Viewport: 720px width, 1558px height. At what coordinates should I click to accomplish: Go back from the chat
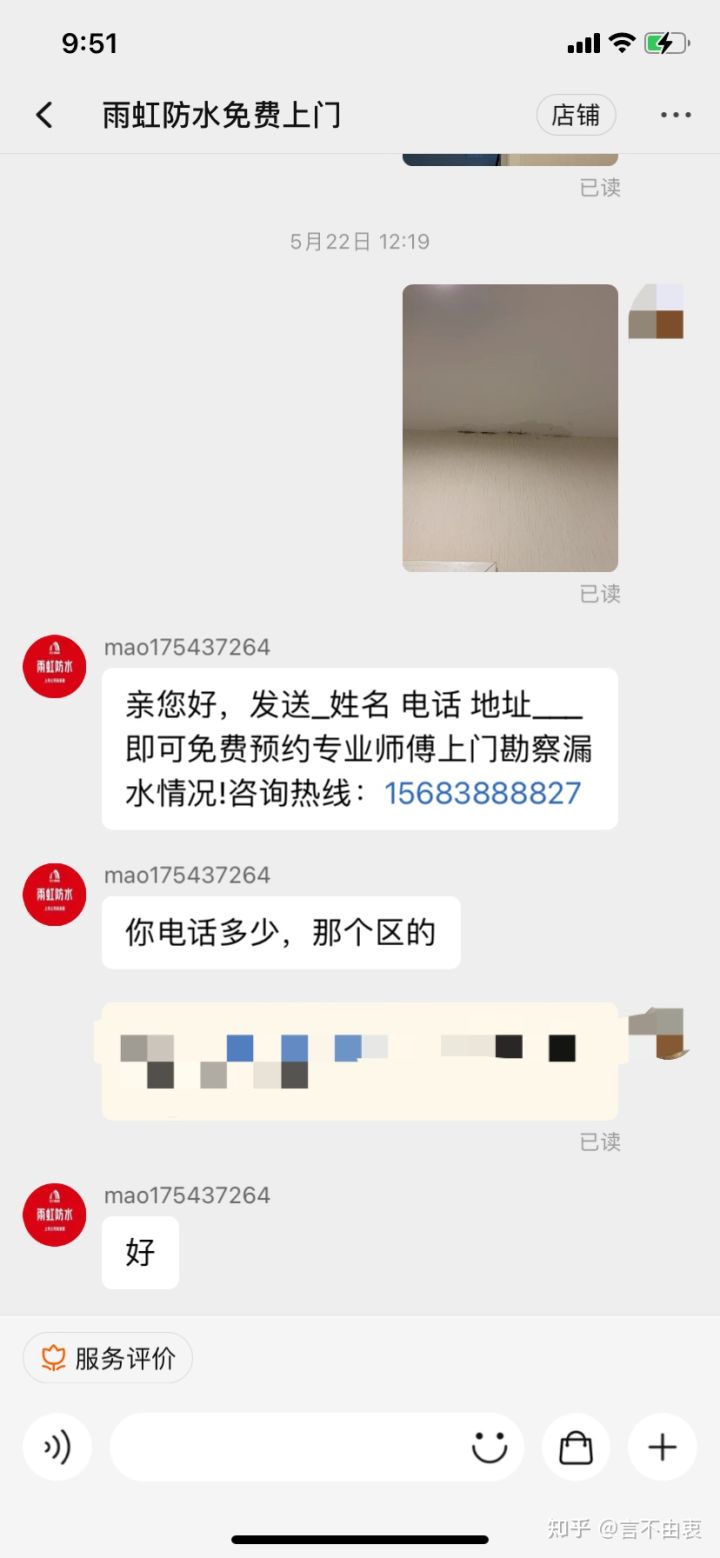(x=44, y=115)
